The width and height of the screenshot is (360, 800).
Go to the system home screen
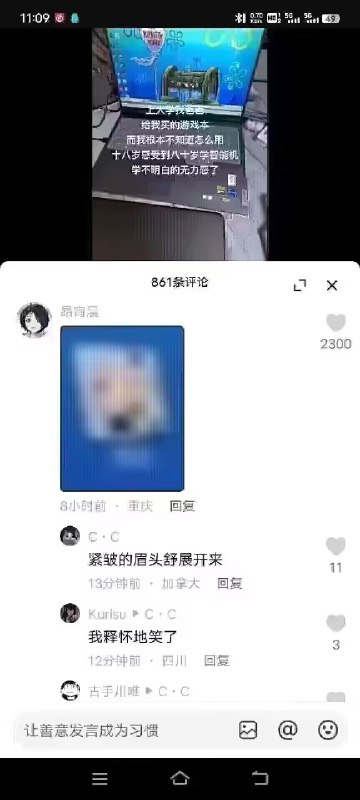tap(179, 778)
